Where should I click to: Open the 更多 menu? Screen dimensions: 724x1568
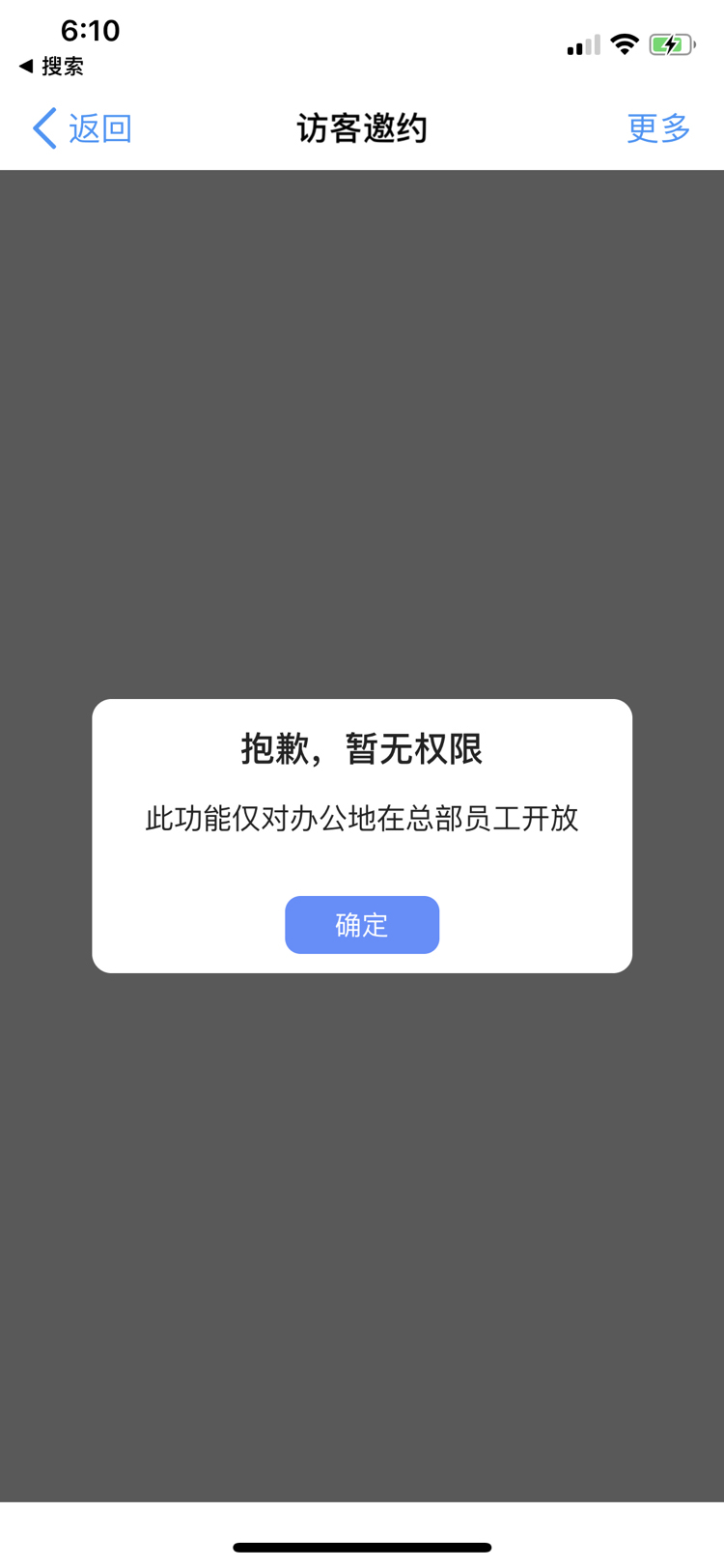pos(658,128)
